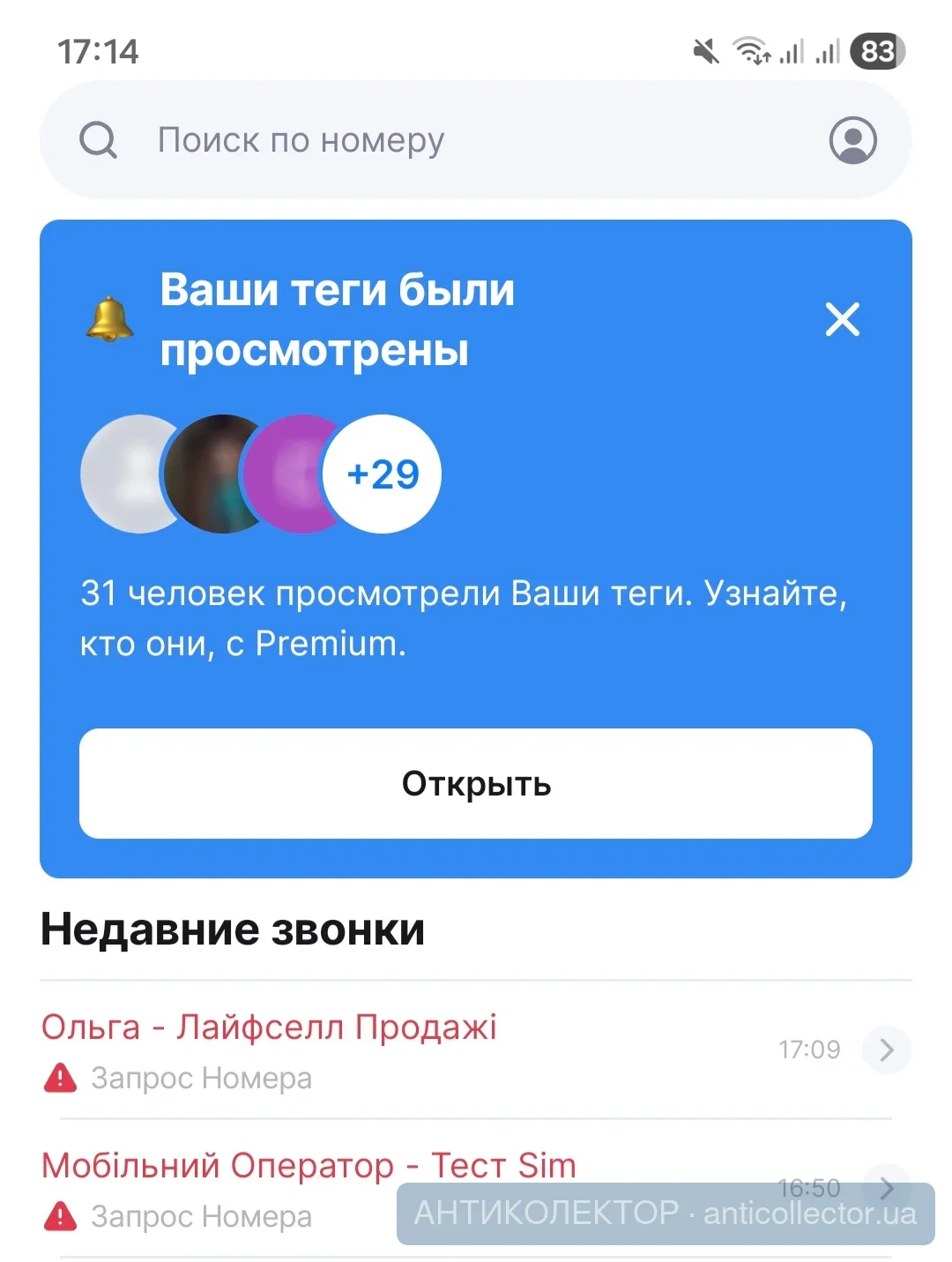The height and width of the screenshot is (1262, 952).
Task: Dismiss the 'Ваши теги были просмотрены' banner
Action: (x=842, y=319)
